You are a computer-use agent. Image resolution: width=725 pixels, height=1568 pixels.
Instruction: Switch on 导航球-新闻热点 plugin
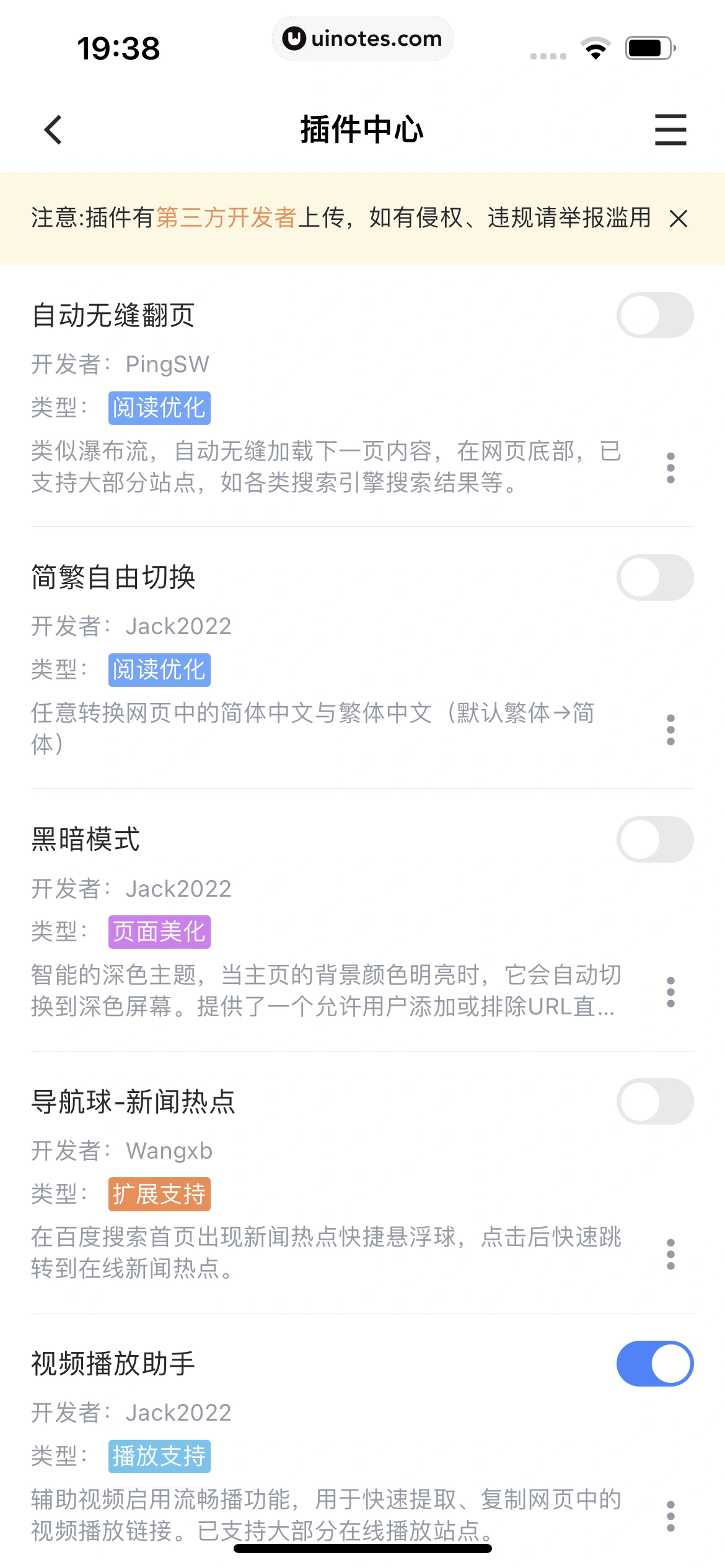[x=654, y=1101]
